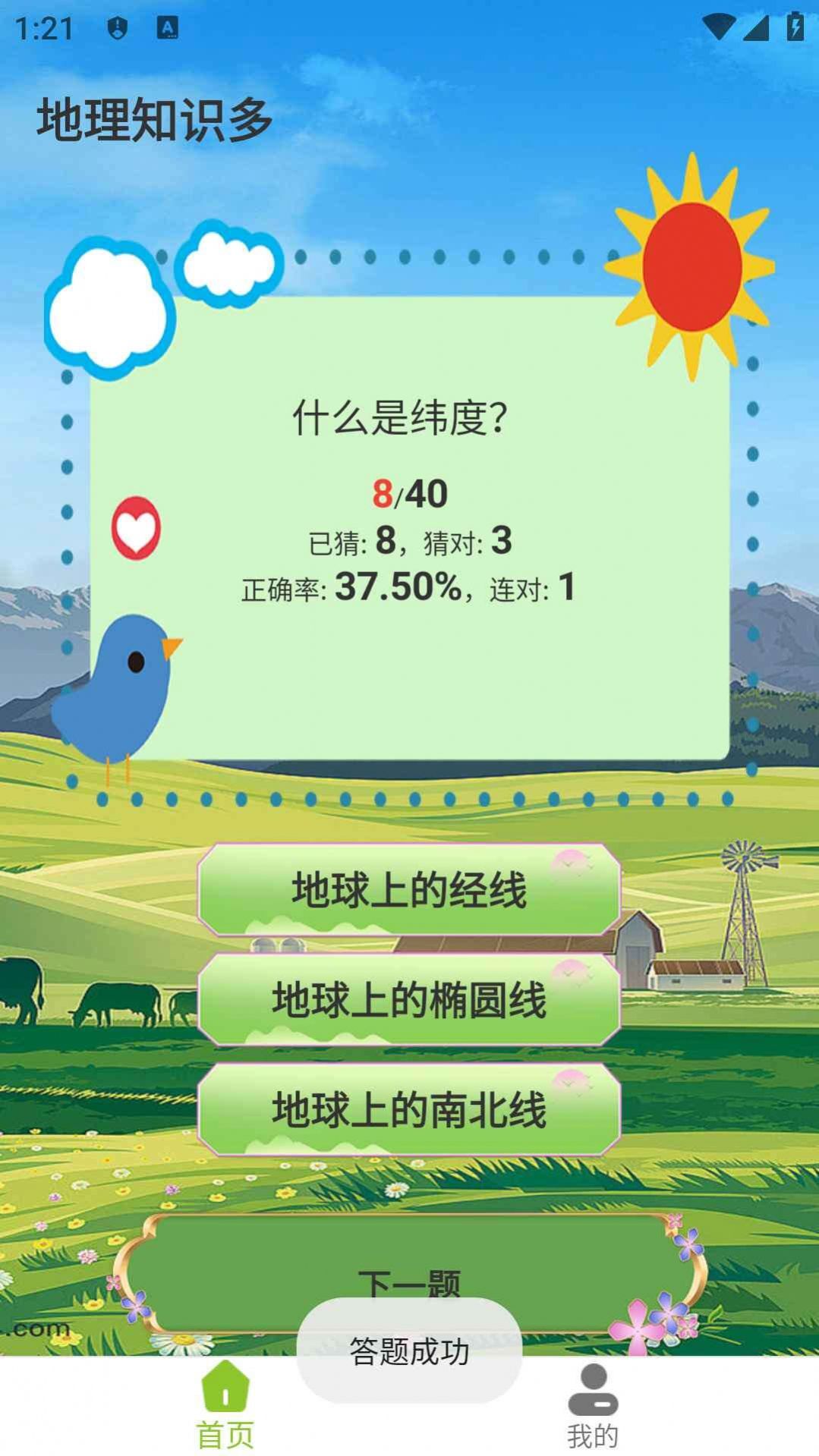Tap the 8/40 progress counter
819x1456 pixels.
coord(410,492)
